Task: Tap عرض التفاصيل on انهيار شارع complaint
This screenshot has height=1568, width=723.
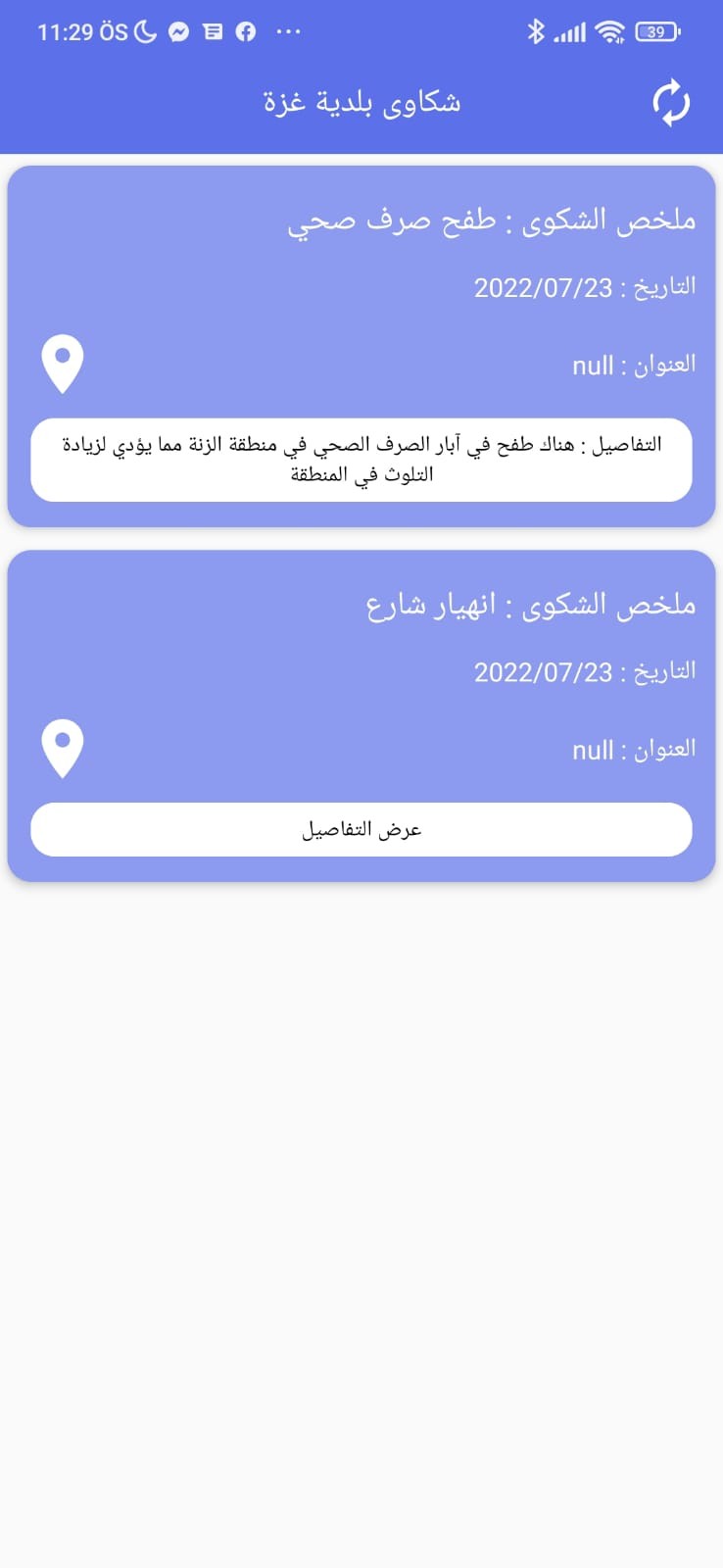Action: (361, 829)
